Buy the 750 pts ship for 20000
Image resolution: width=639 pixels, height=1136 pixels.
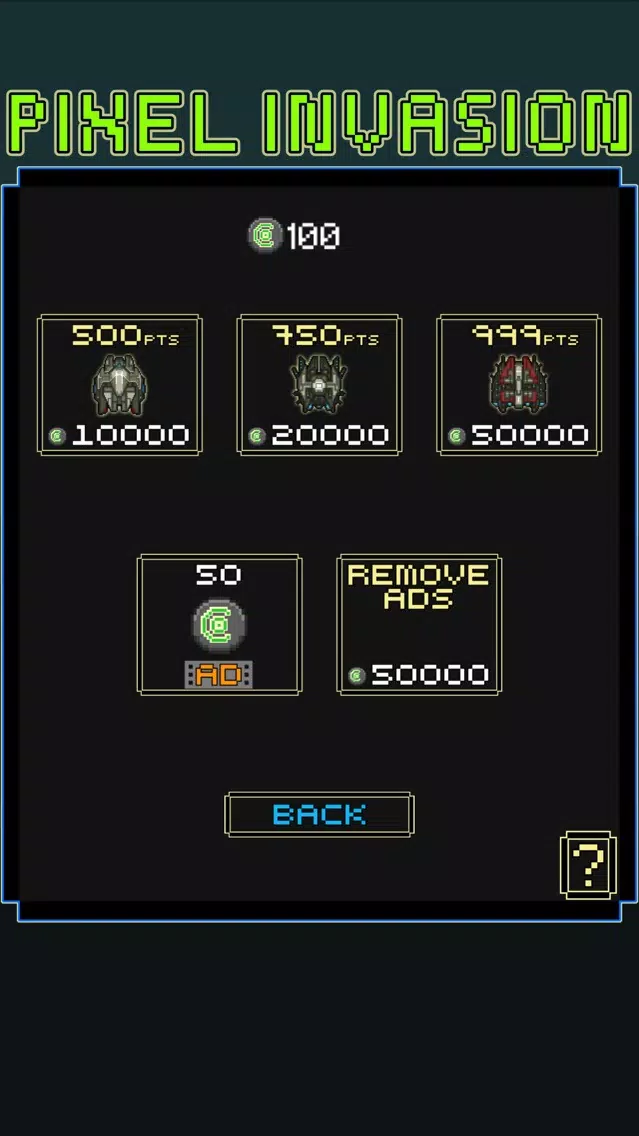pyautogui.click(x=319, y=385)
